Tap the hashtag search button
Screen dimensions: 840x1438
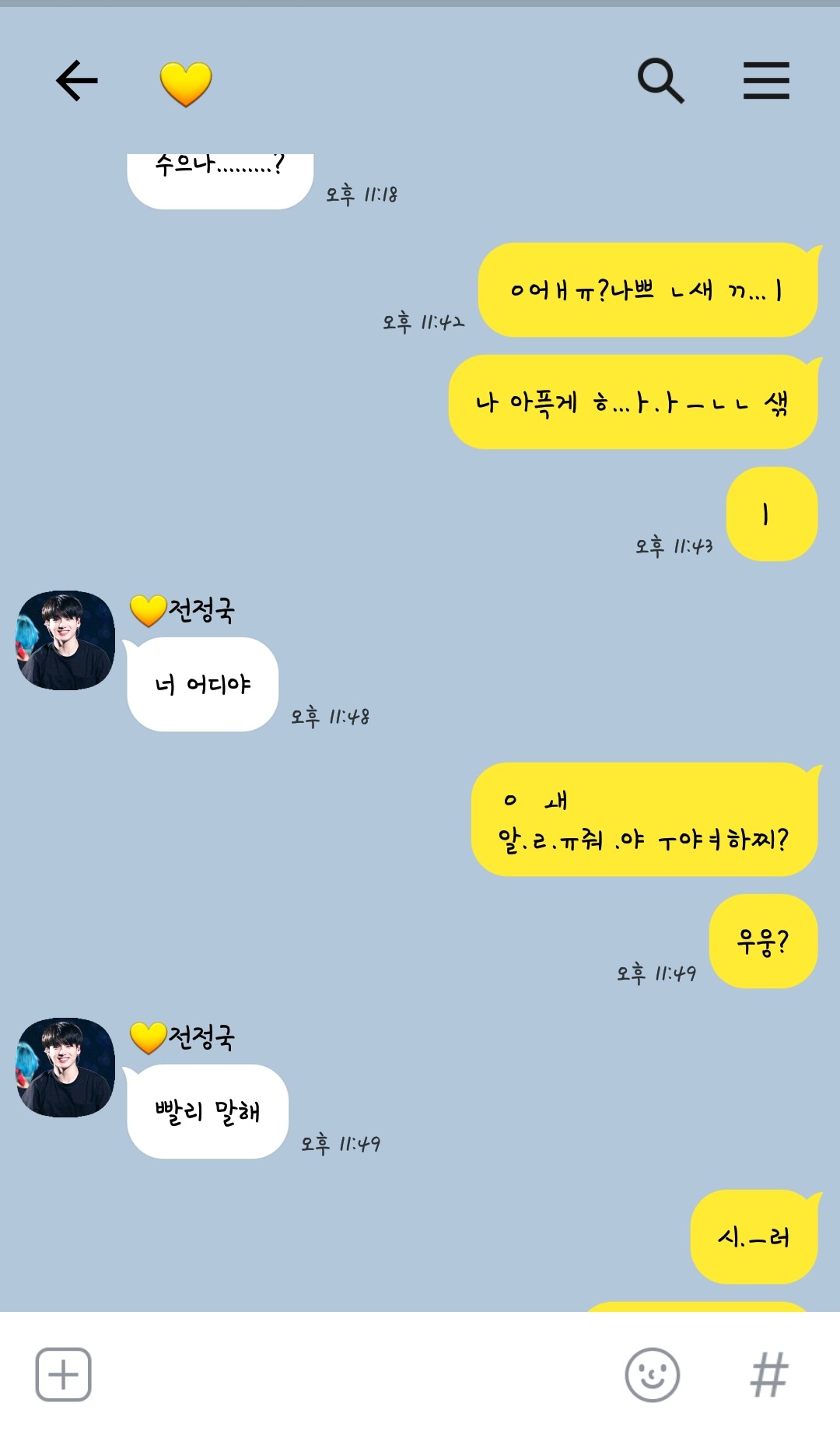[x=768, y=1374]
